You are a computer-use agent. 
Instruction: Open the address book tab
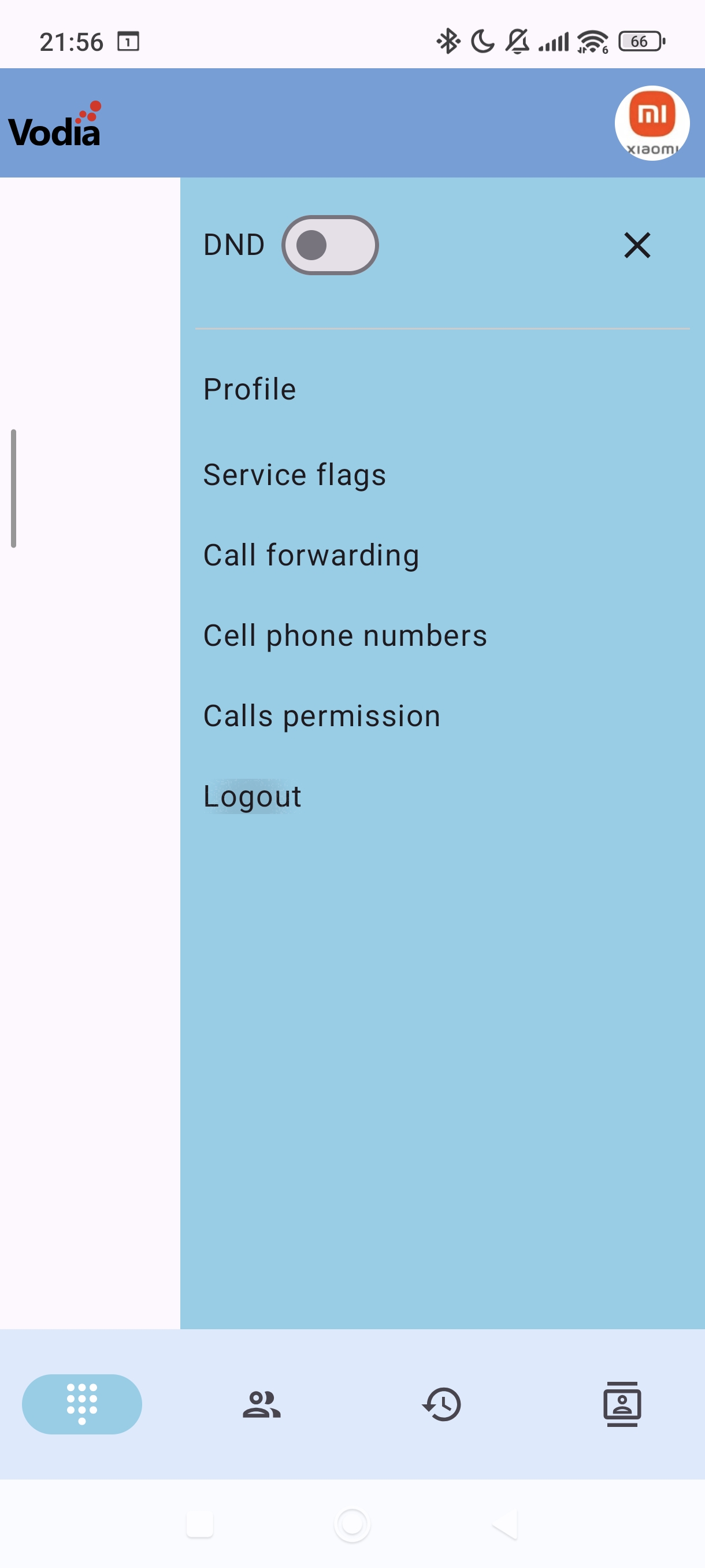click(x=622, y=1404)
